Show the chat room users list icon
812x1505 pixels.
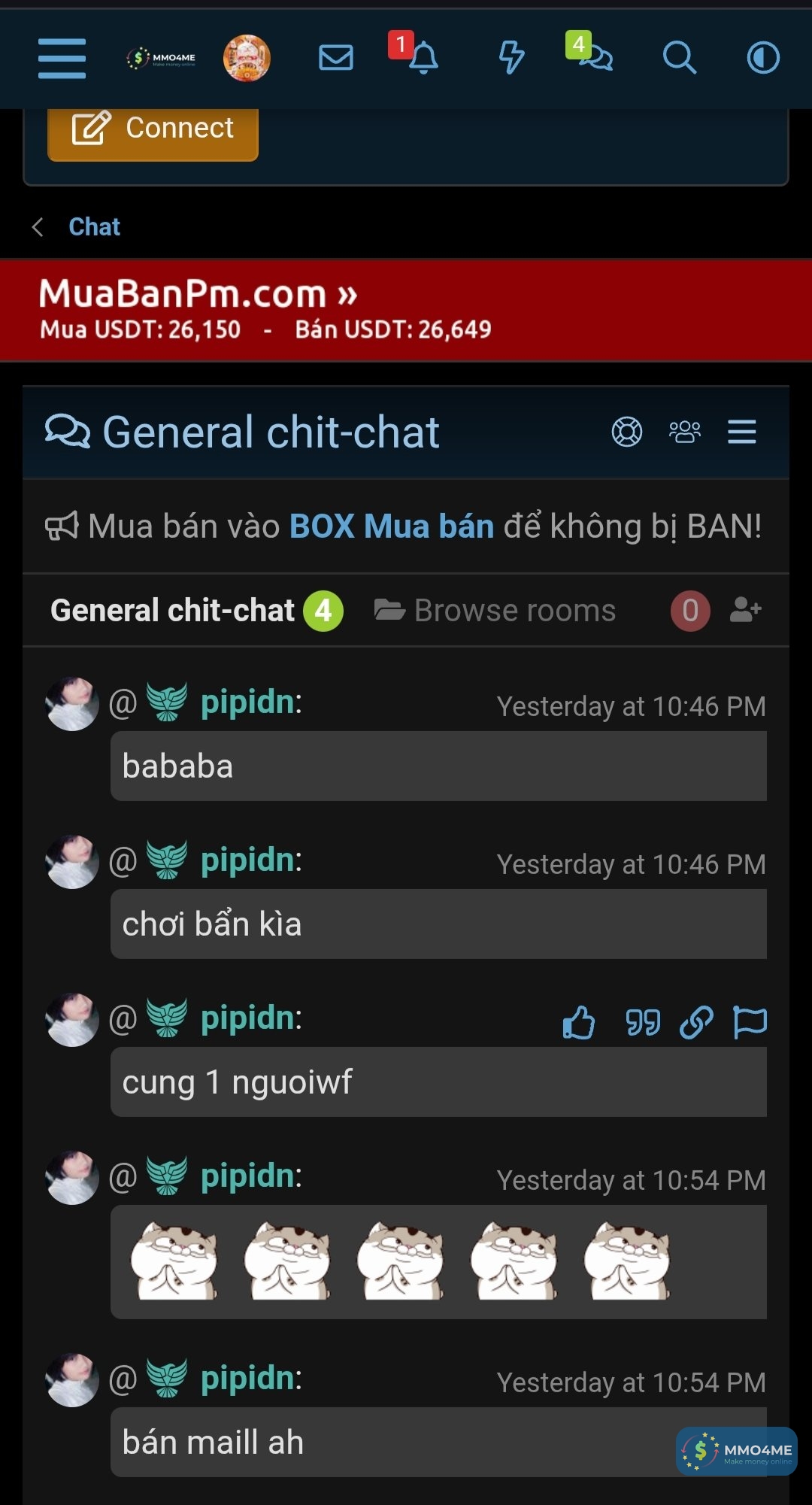pyautogui.click(x=684, y=432)
